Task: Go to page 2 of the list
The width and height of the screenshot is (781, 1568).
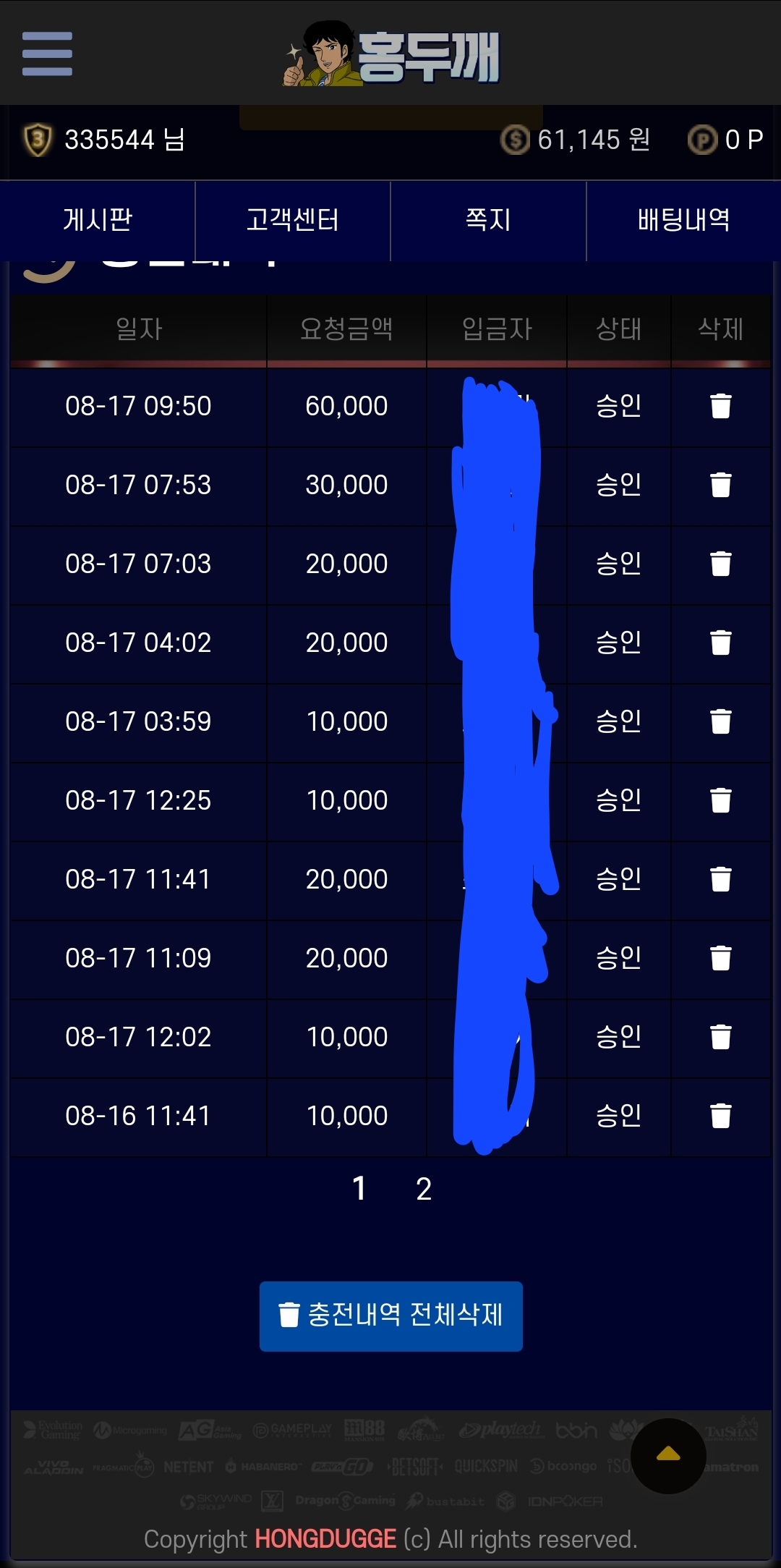Action: tap(424, 1189)
